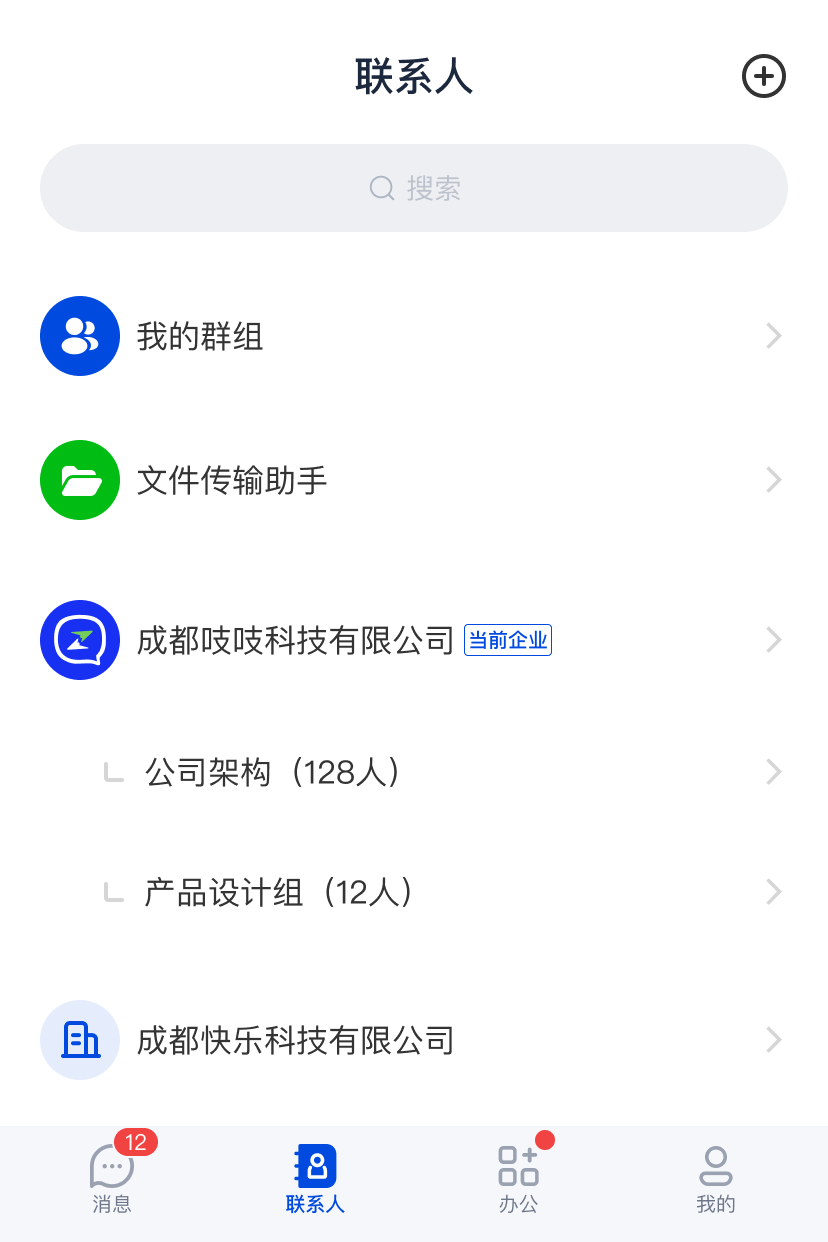This screenshot has width=828, height=1242.
Task: Switch to the 消息 tab
Action: click(x=112, y=1178)
